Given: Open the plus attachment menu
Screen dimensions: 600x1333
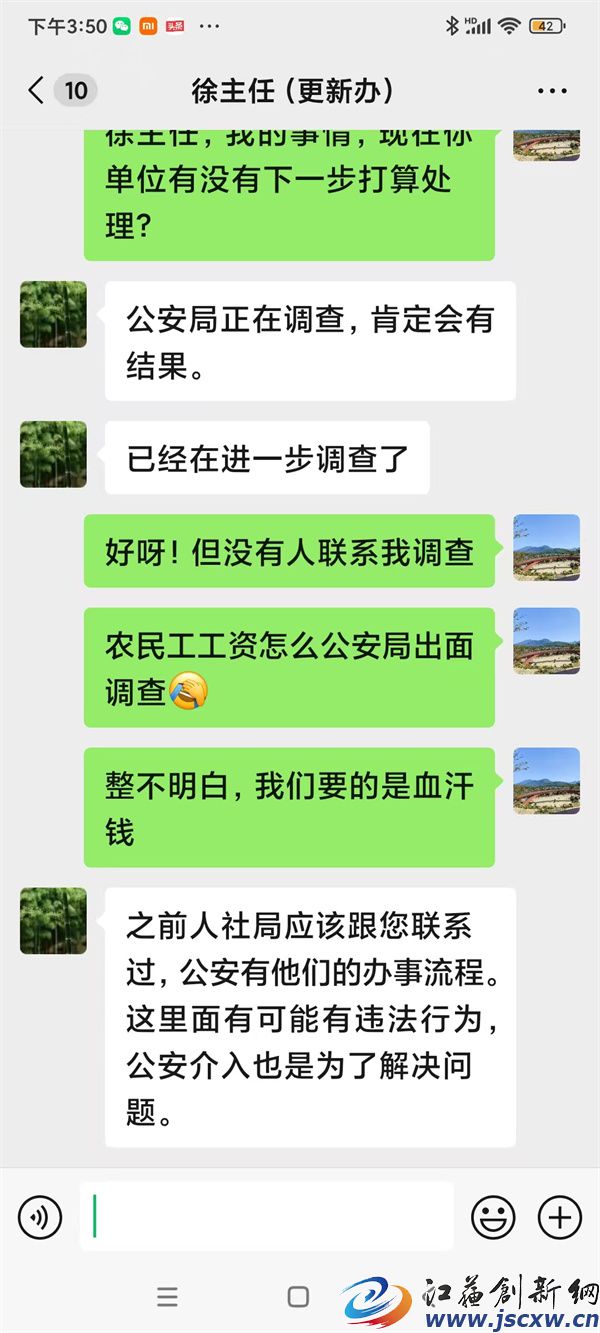Looking at the screenshot, I should point(559,1217).
